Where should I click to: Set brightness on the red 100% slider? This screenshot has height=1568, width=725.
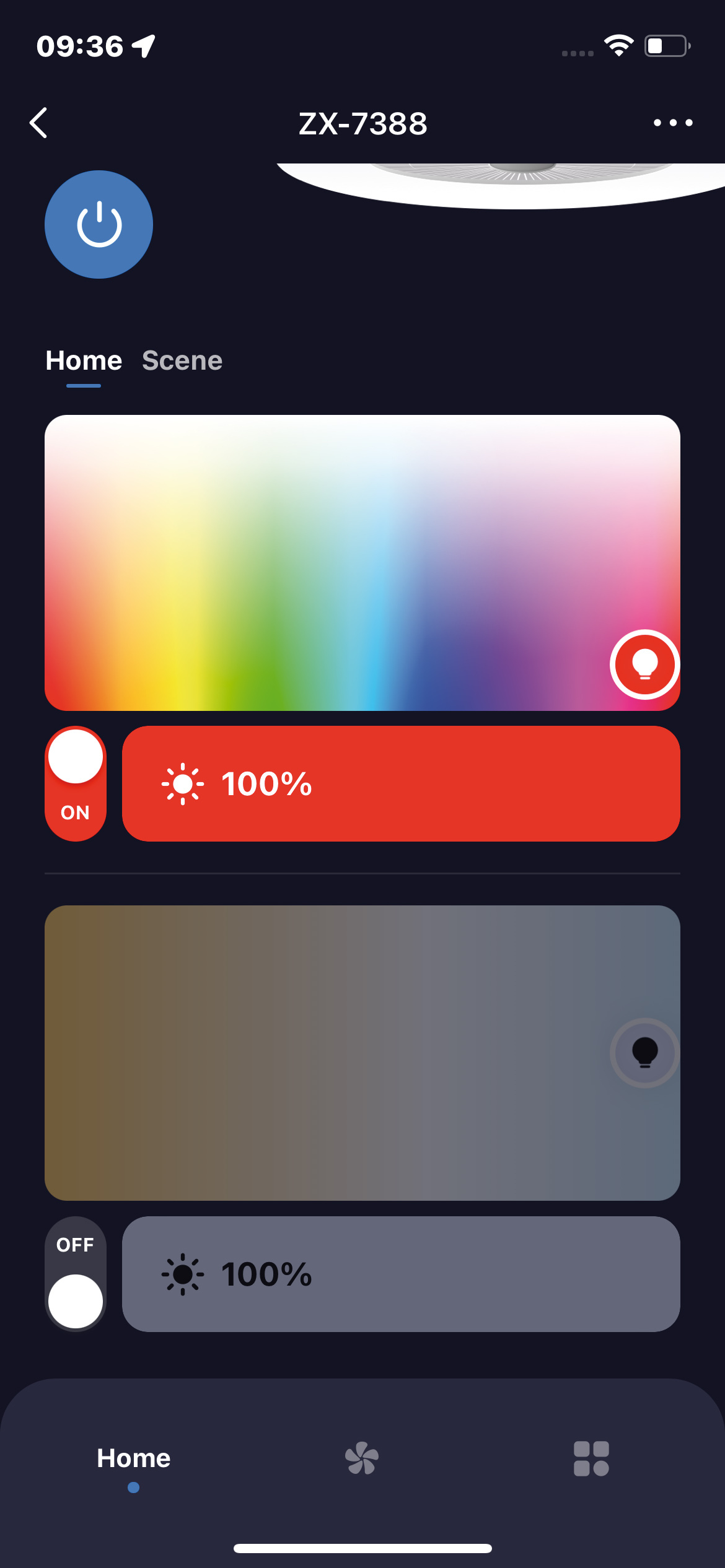tap(401, 783)
